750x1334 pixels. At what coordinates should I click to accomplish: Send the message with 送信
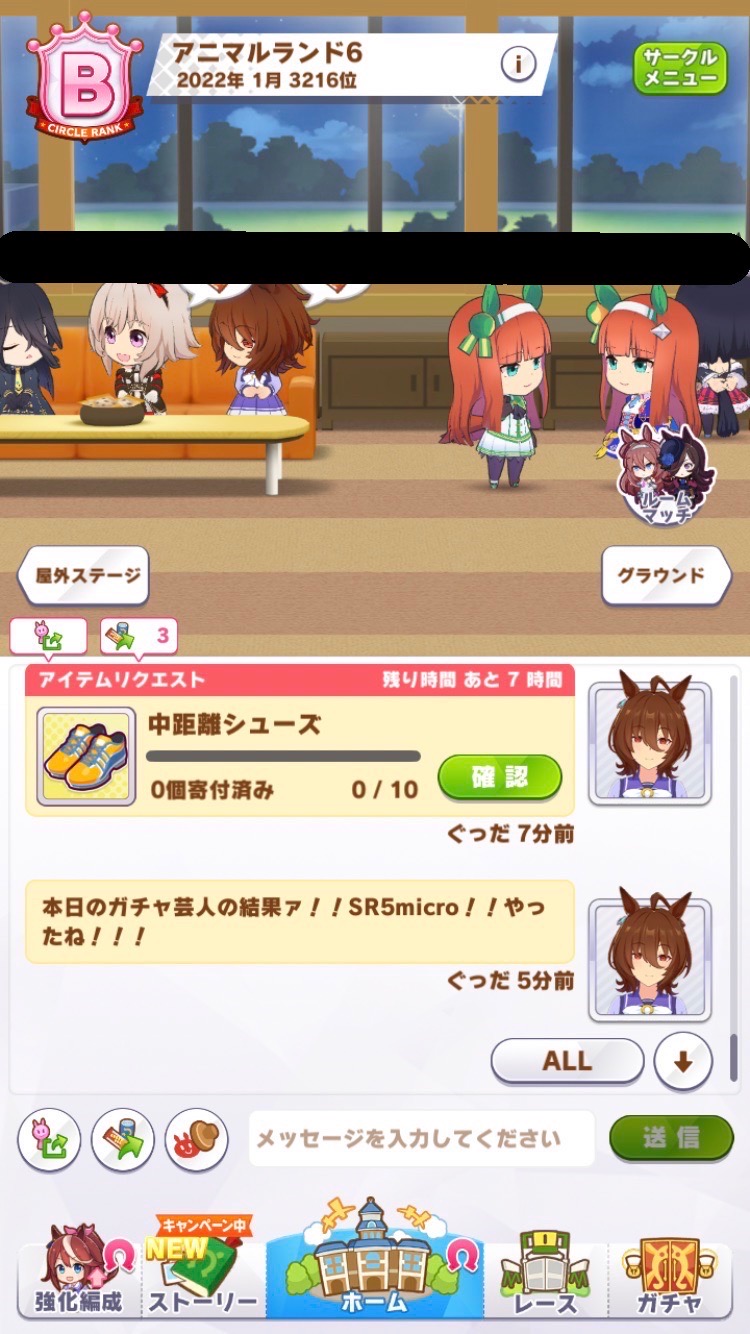tap(671, 1138)
